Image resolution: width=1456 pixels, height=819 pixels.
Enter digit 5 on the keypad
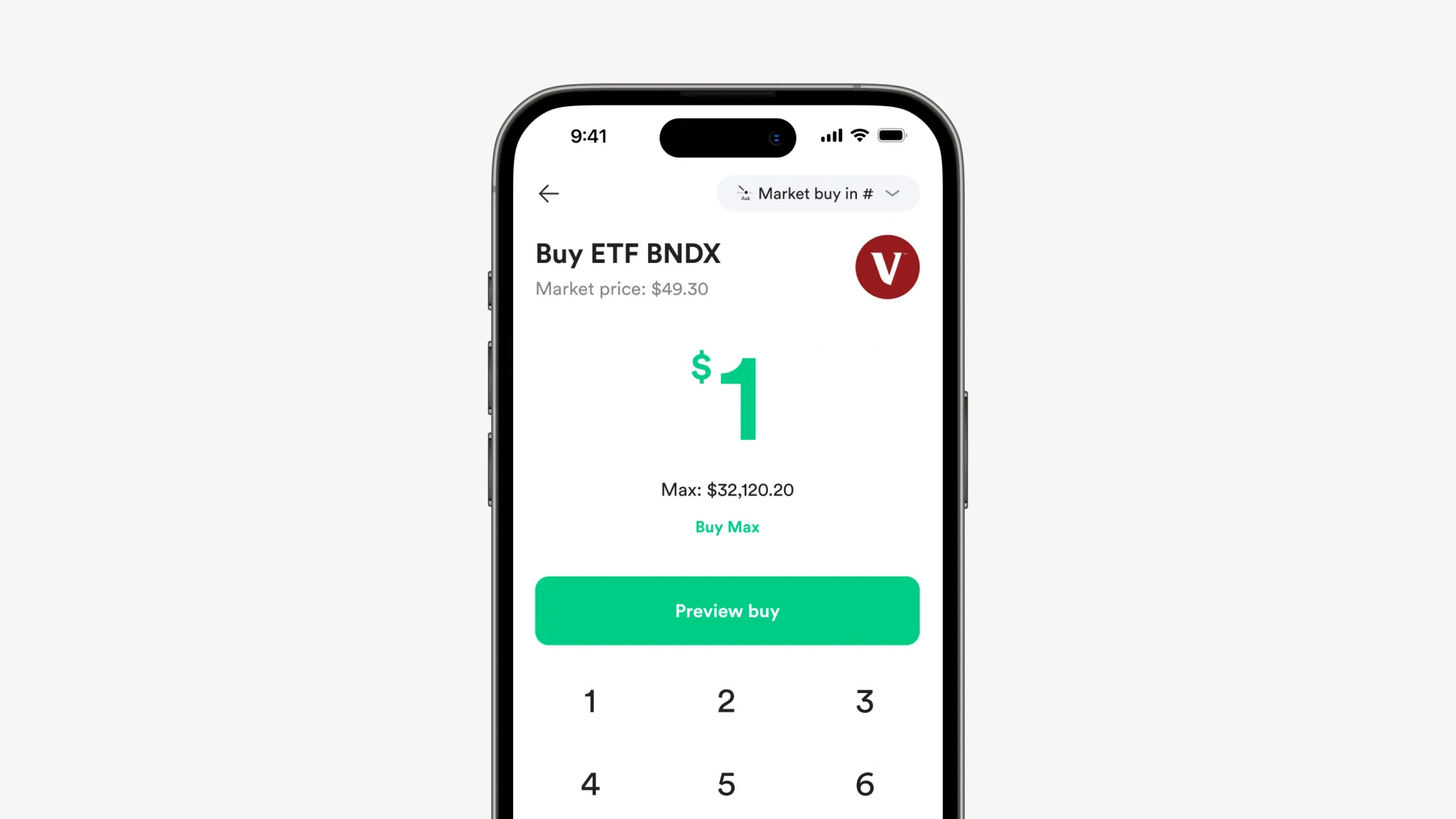(x=726, y=784)
